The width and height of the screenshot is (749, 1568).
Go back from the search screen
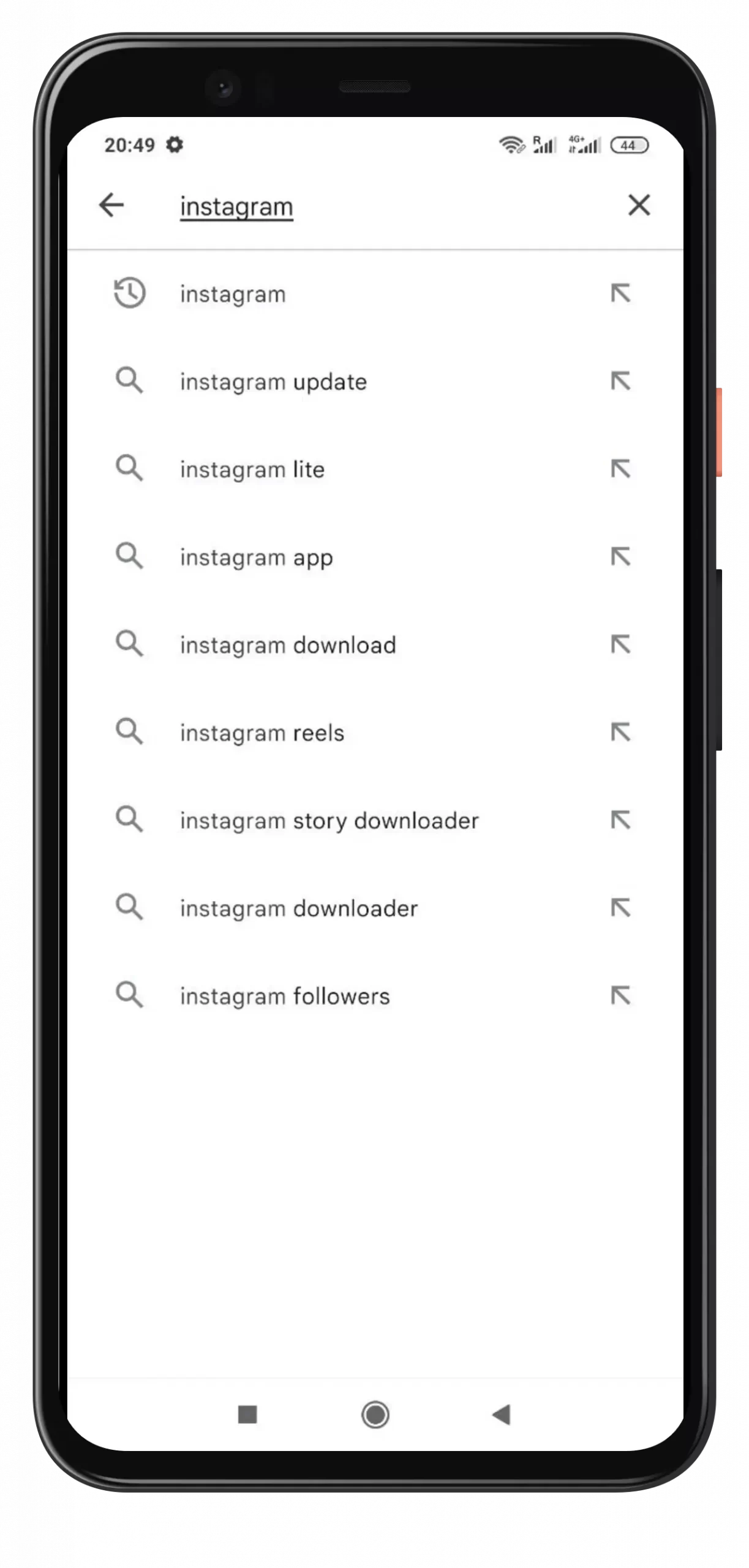[111, 205]
